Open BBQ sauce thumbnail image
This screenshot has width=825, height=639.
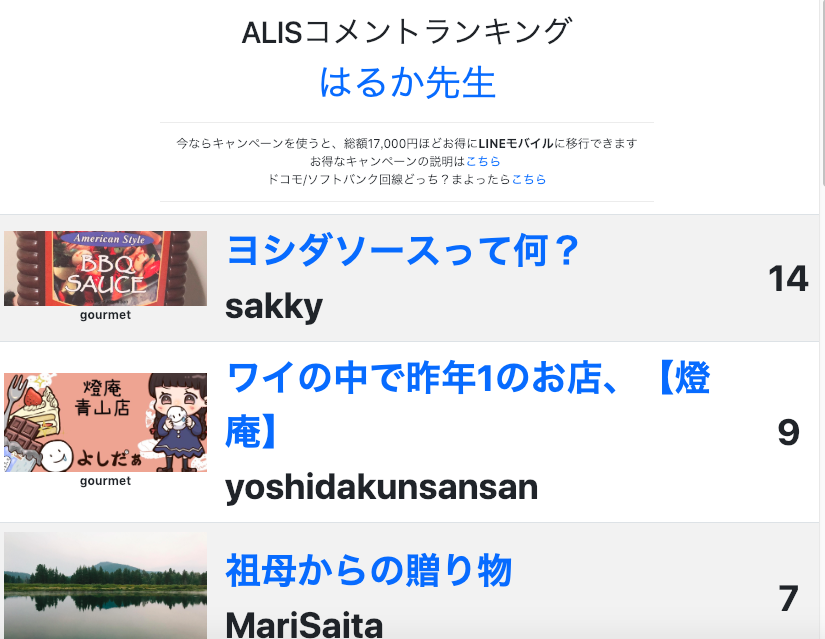(x=106, y=268)
